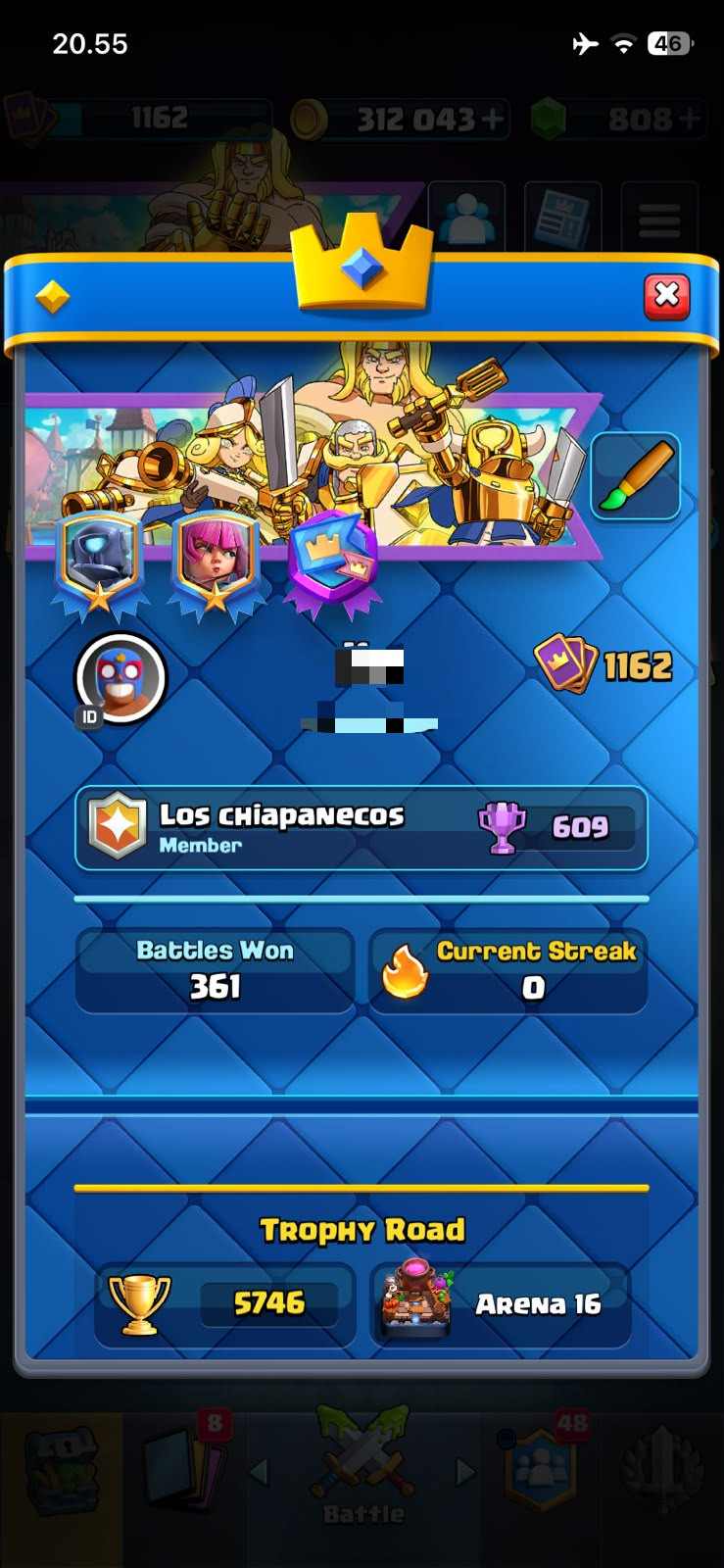Screen dimensions: 724x1568
Task: Edit the banner with the paintbrush button
Action: (x=636, y=477)
